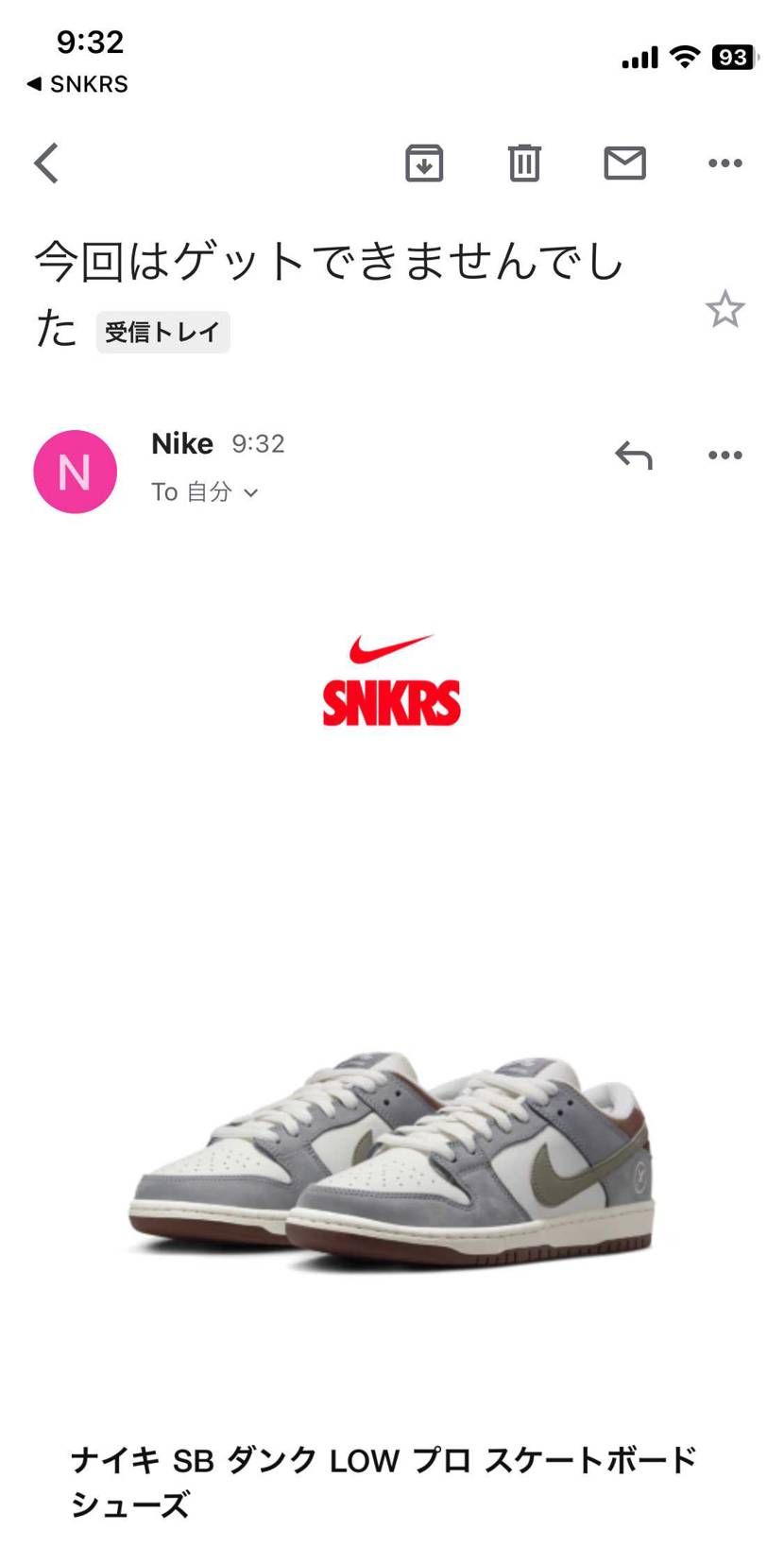Screen dimensions: 784x1564
Task: Open message options beside the reply arrow
Action: tap(724, 455)
